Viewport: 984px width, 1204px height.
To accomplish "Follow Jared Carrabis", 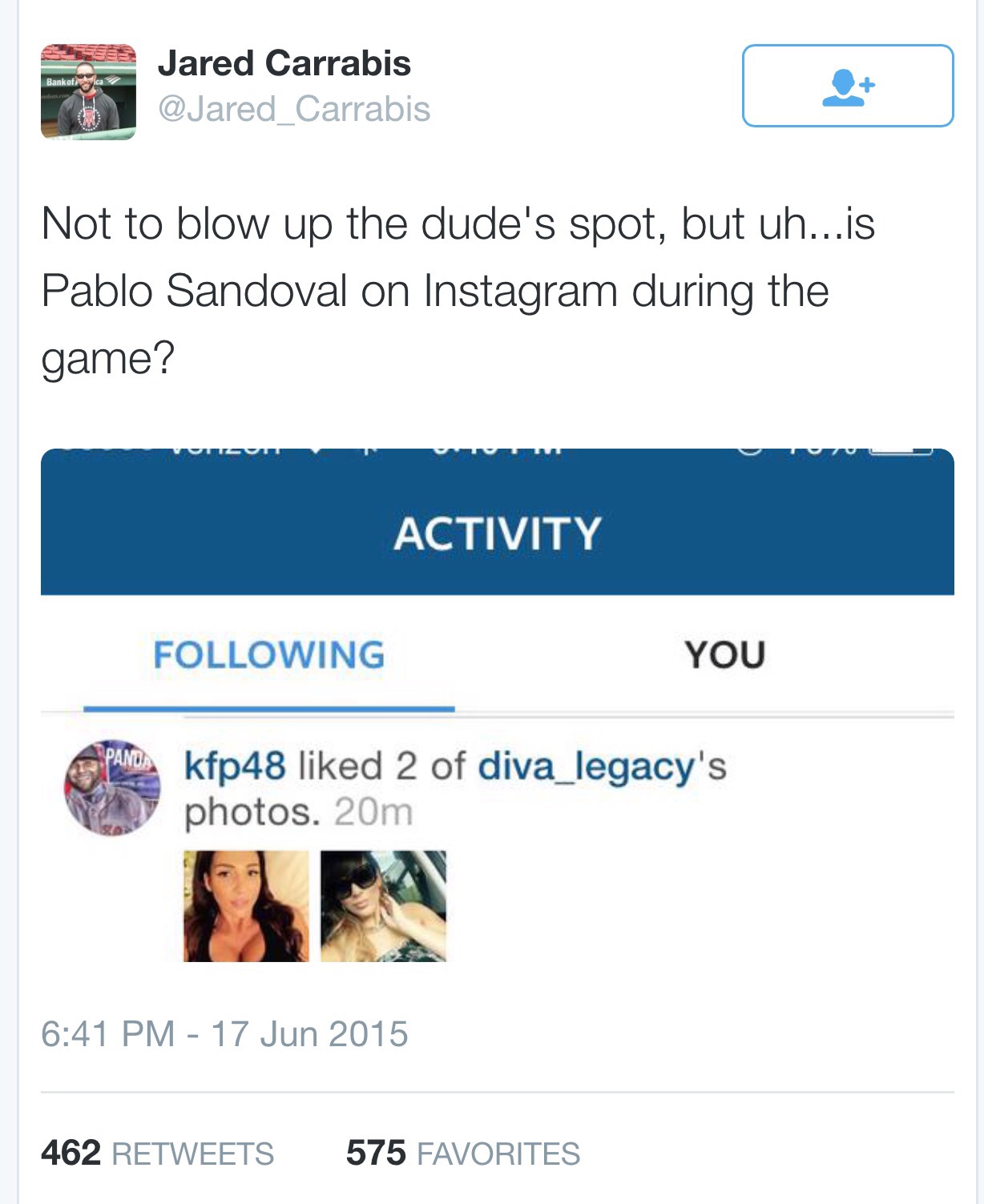I will 847,86.
